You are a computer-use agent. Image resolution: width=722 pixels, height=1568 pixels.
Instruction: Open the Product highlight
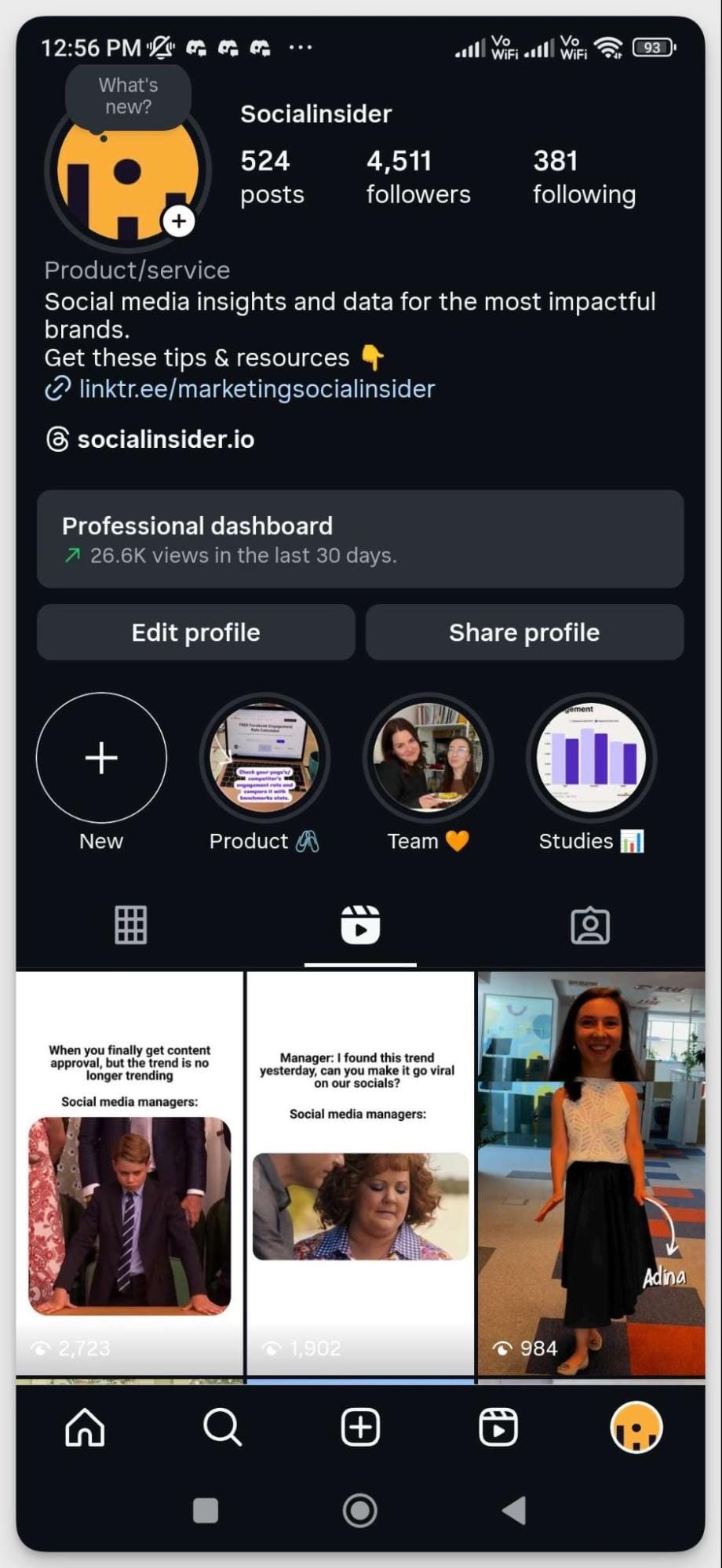[264, 758]
